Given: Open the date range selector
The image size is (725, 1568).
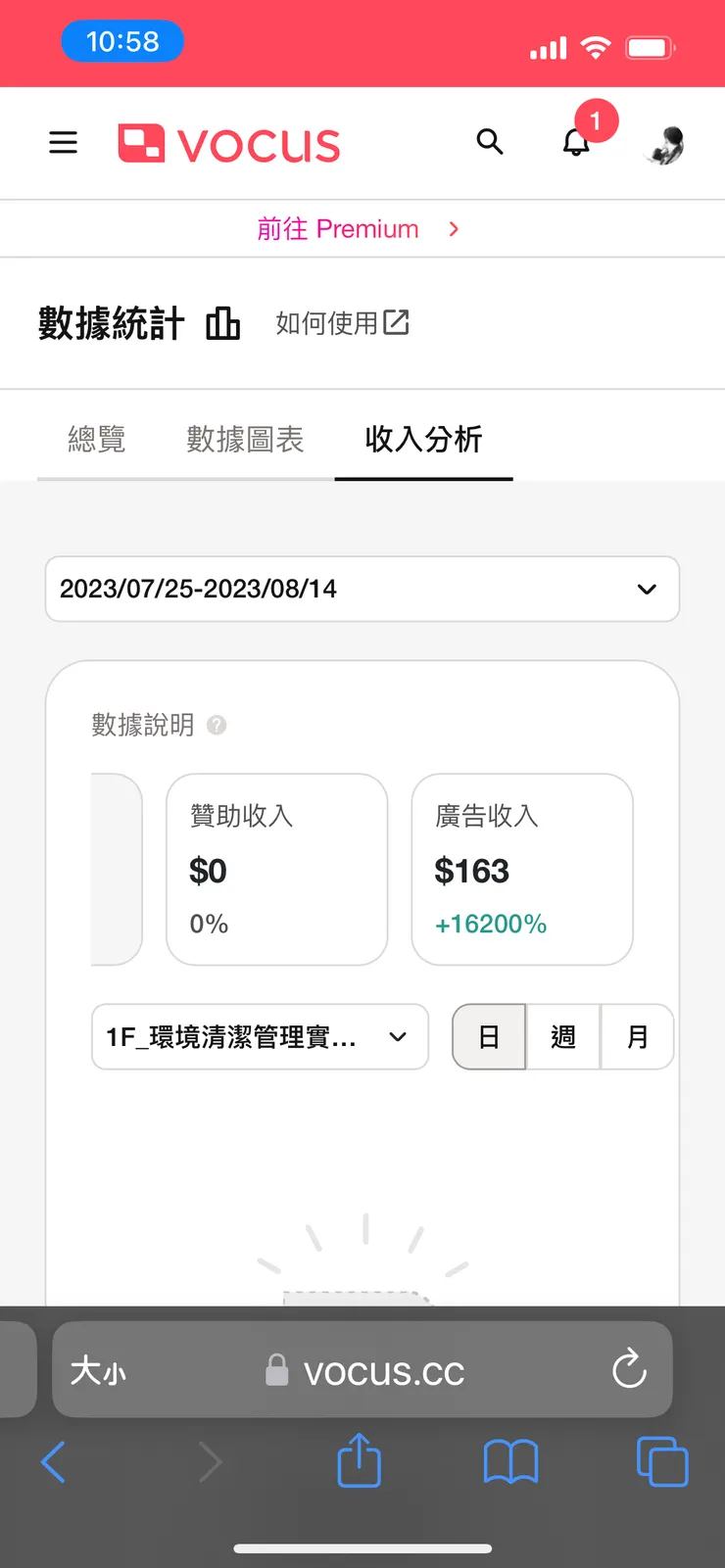Looking at the screenshot, I should click(362, 589).
